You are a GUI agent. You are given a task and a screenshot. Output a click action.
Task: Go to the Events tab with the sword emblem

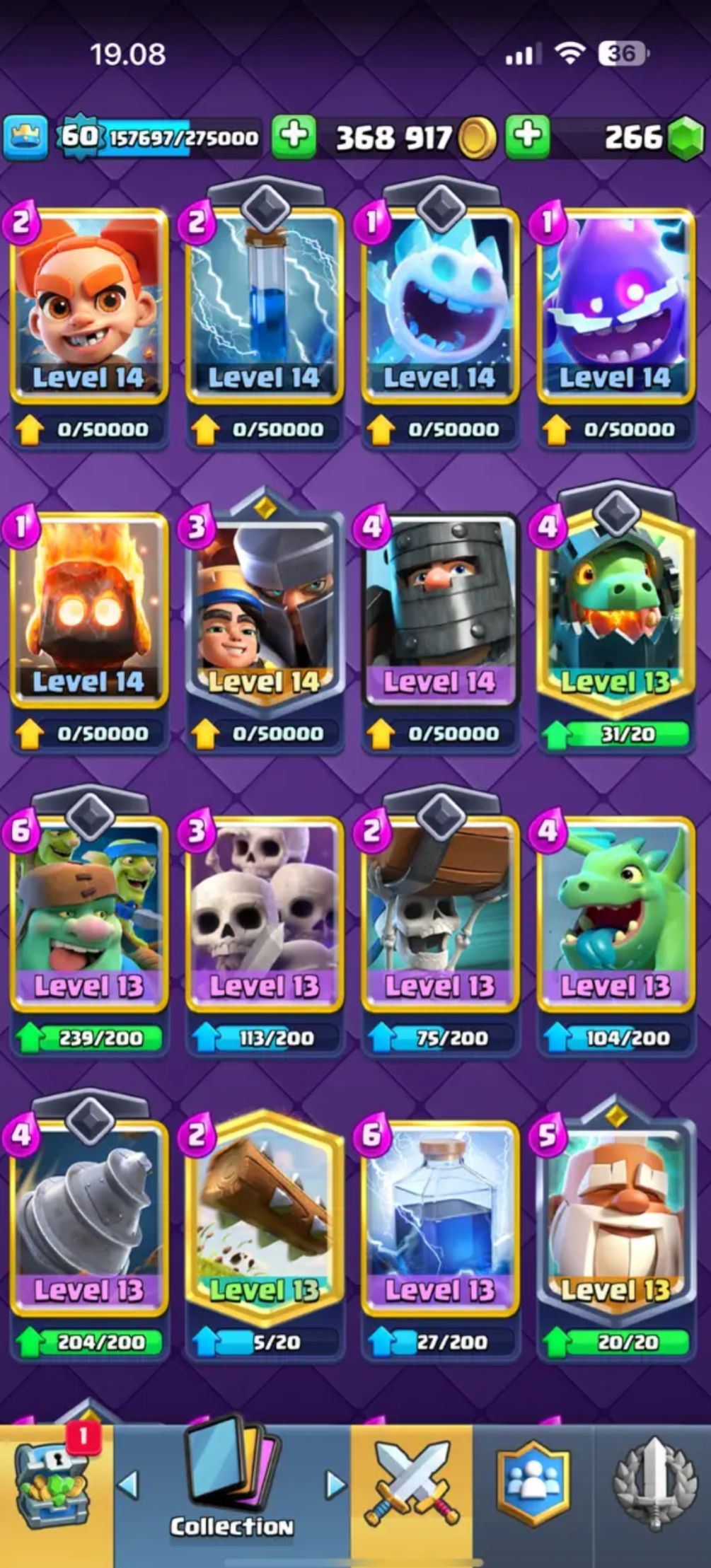[x=652, y=1492]
